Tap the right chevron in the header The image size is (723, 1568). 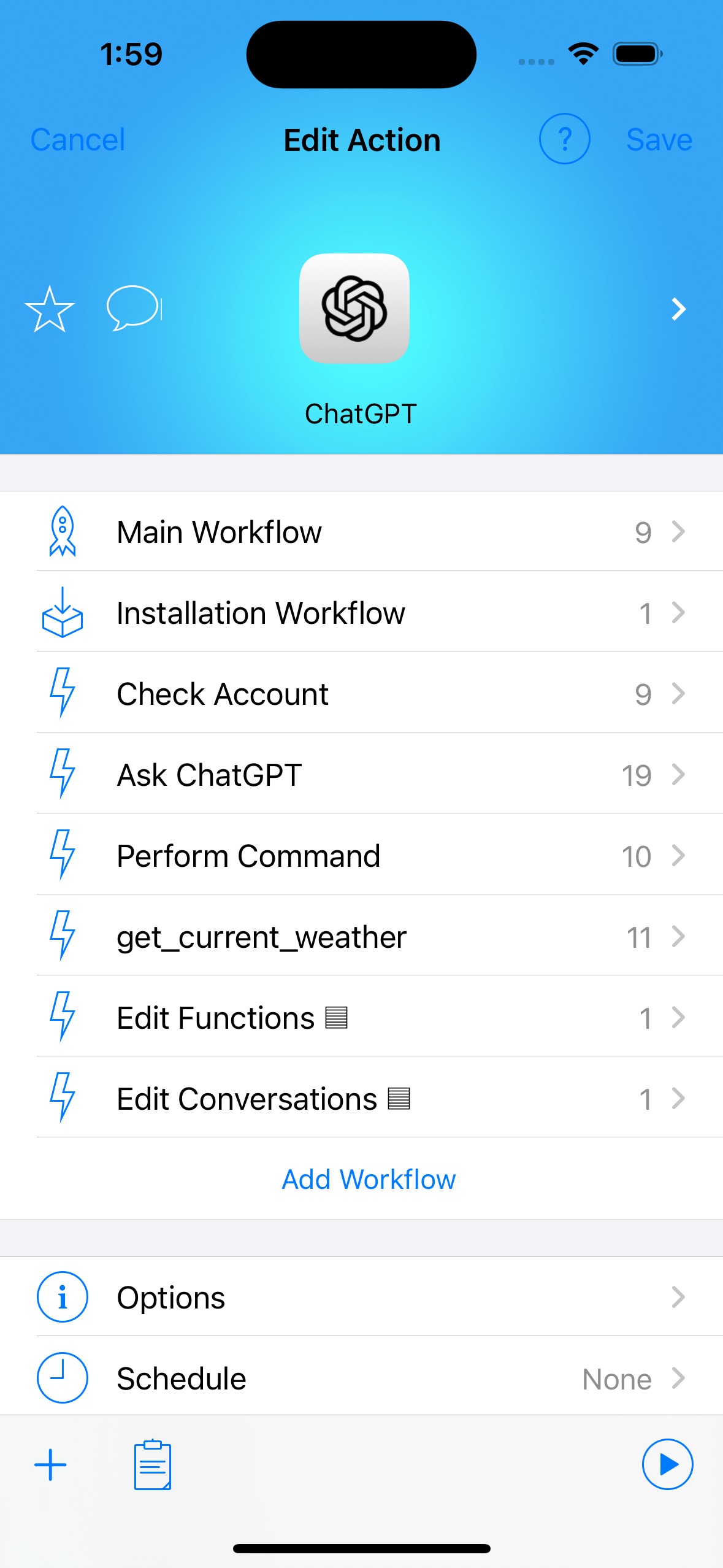coord(678,309)
